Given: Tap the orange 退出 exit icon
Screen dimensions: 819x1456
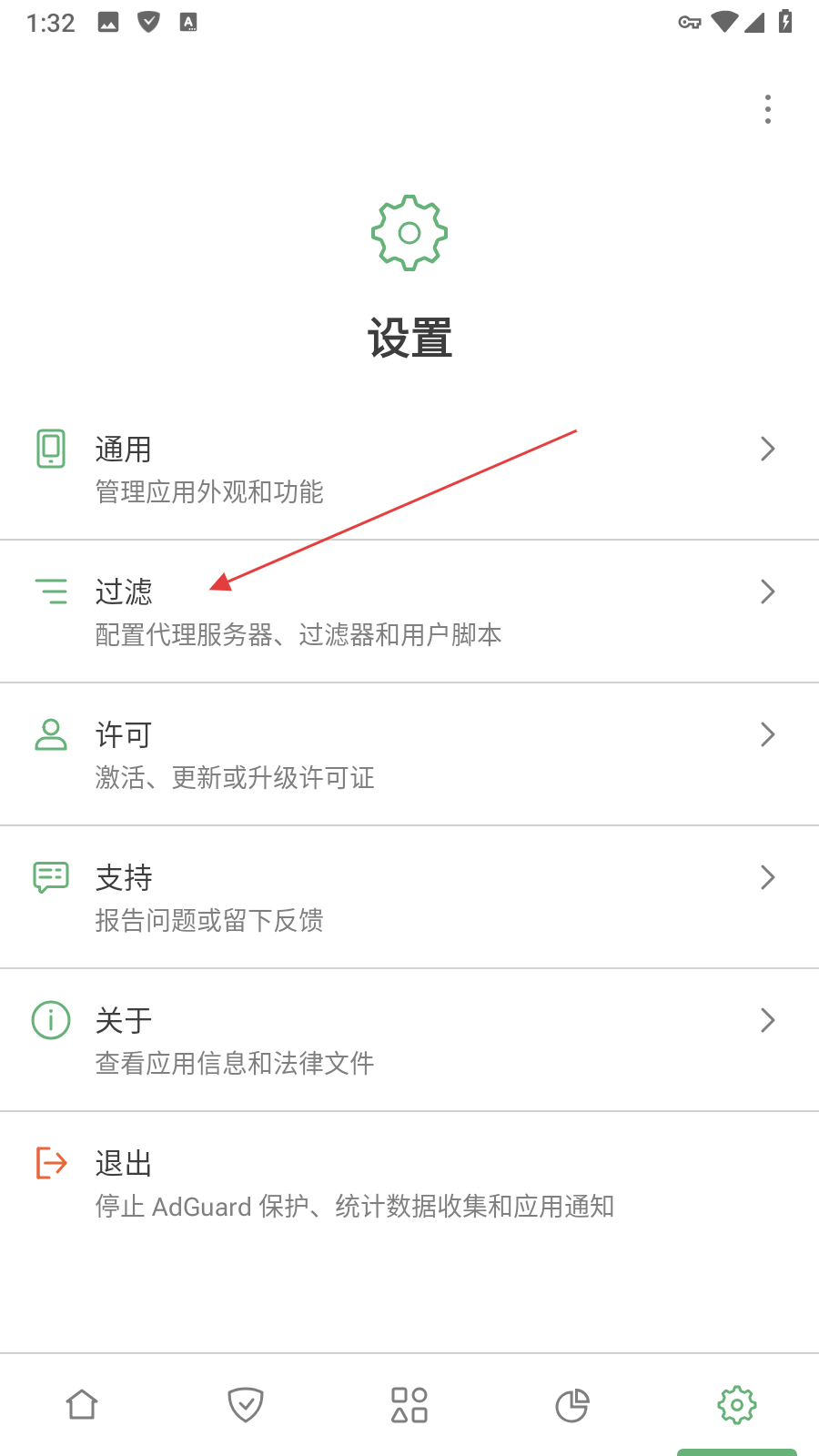Looking at the screenshot, I should click(50, 1163).
